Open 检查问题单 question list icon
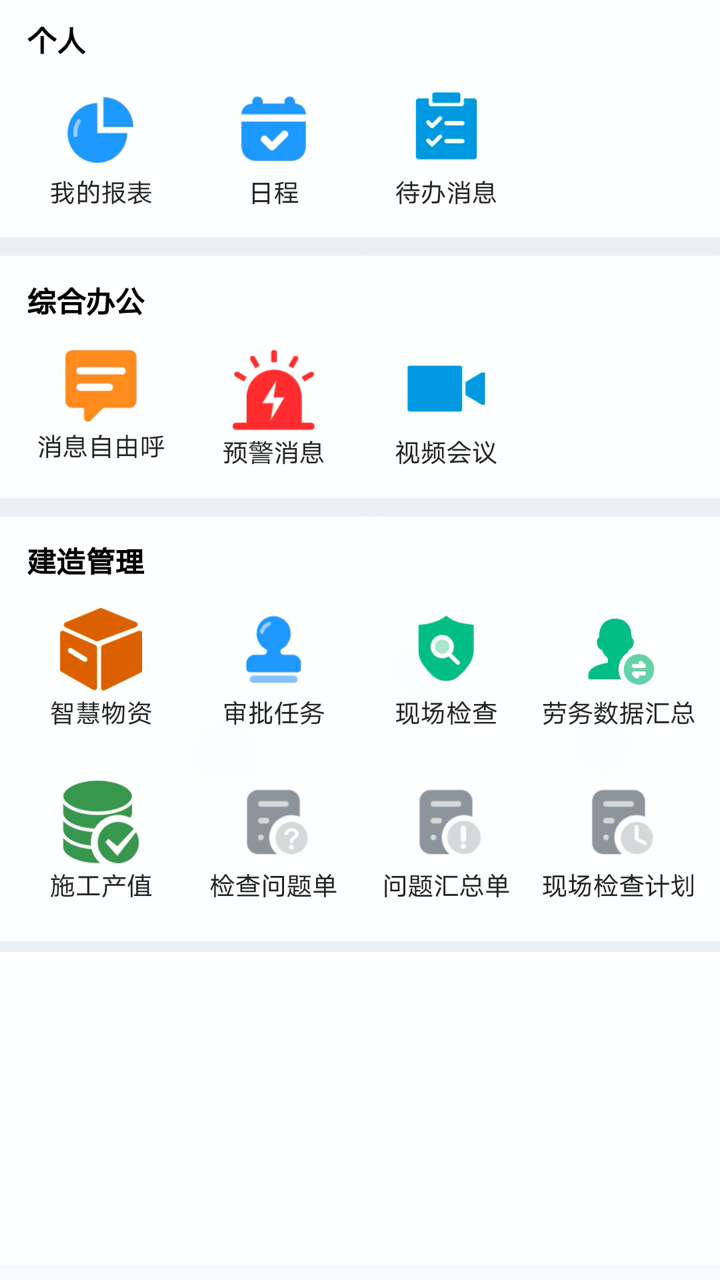This screenshot has height=1280, width=720. pyautogui.click(x=273, y=820)
